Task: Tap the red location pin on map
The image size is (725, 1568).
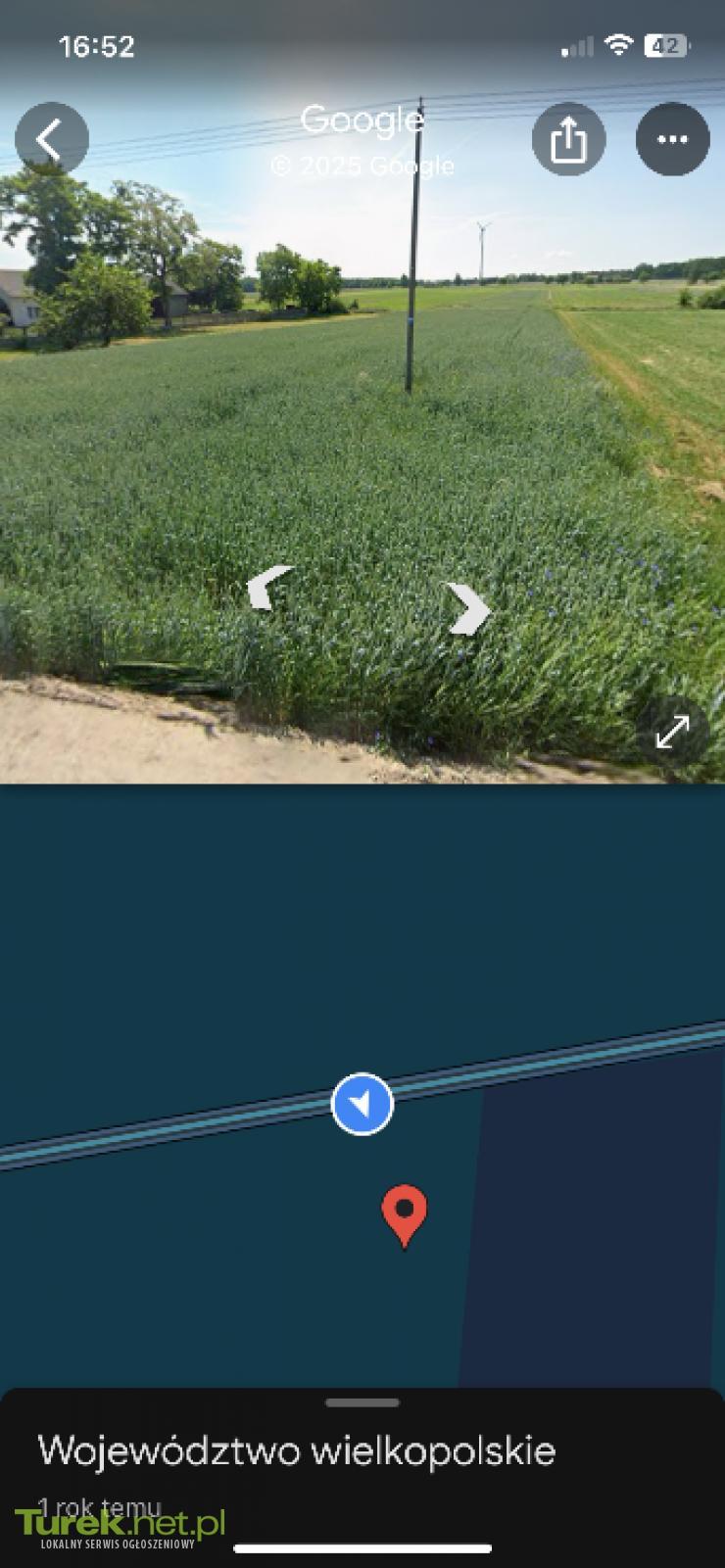Action: tap(404, 1215)
